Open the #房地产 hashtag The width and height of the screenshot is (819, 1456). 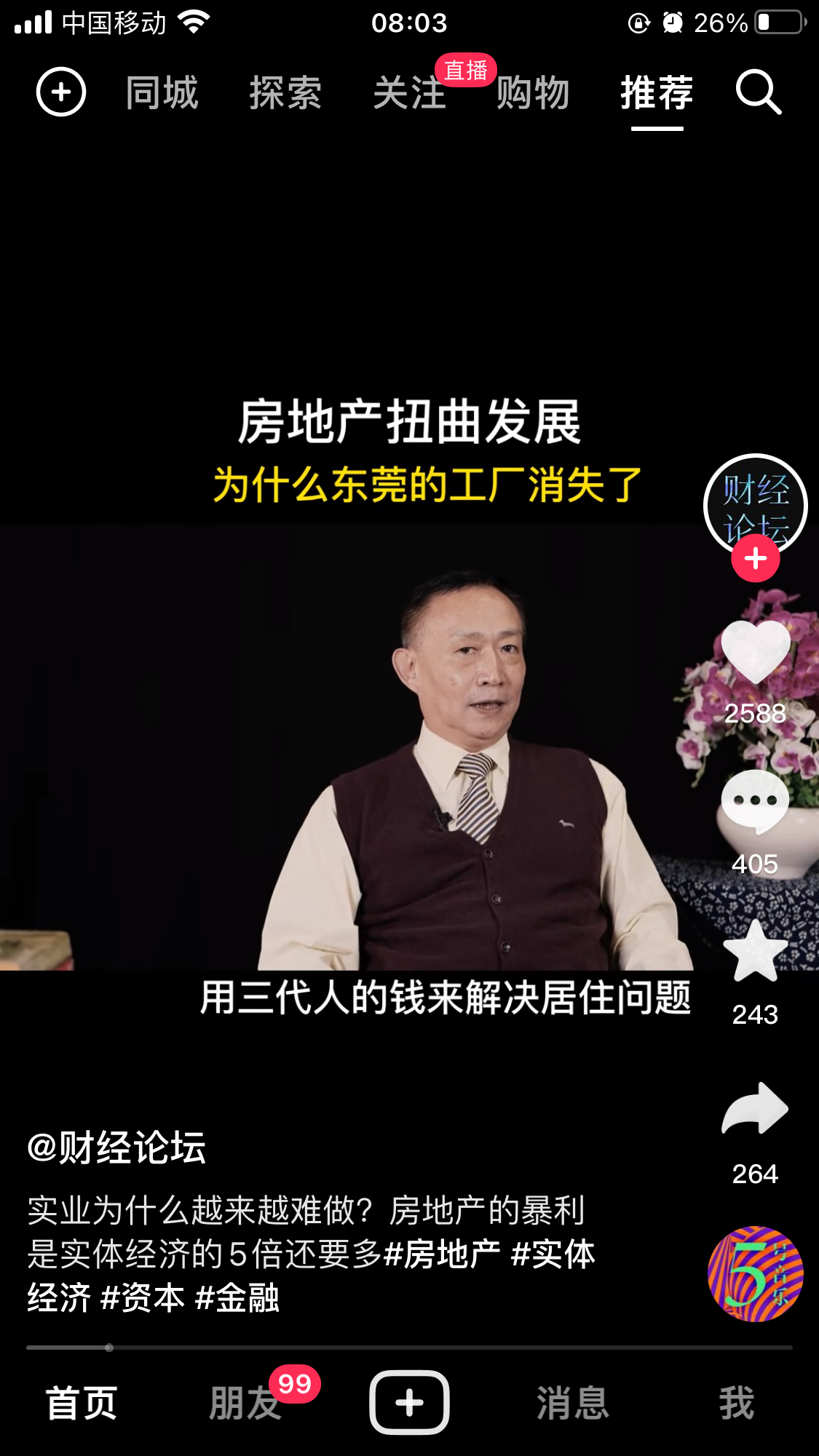[x=442, y=1254]
